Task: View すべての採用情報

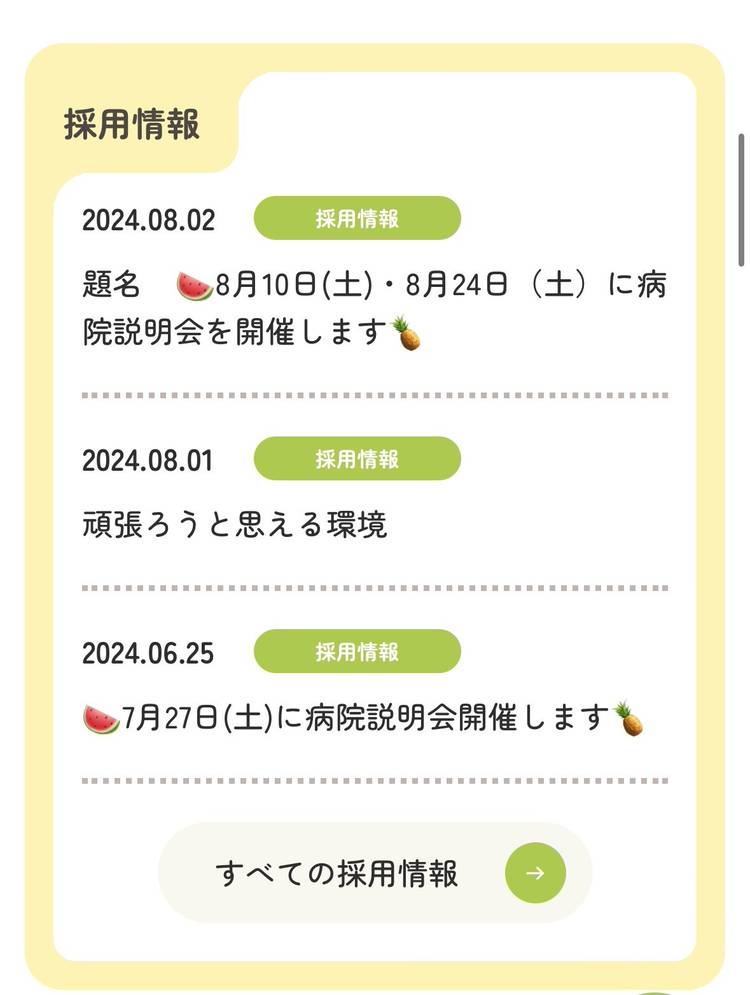Action: (375, 873)
